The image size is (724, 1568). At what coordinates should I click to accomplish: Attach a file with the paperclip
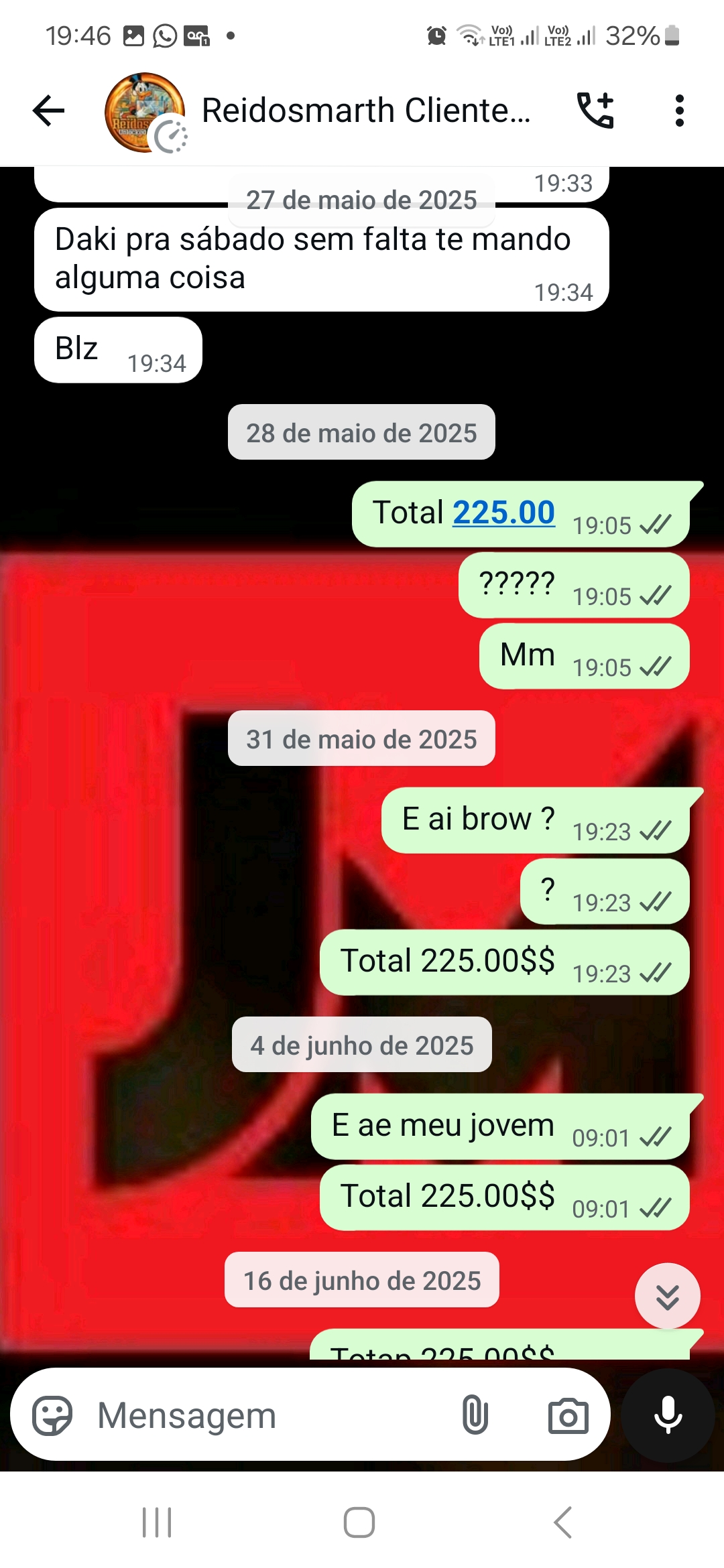475,1415
